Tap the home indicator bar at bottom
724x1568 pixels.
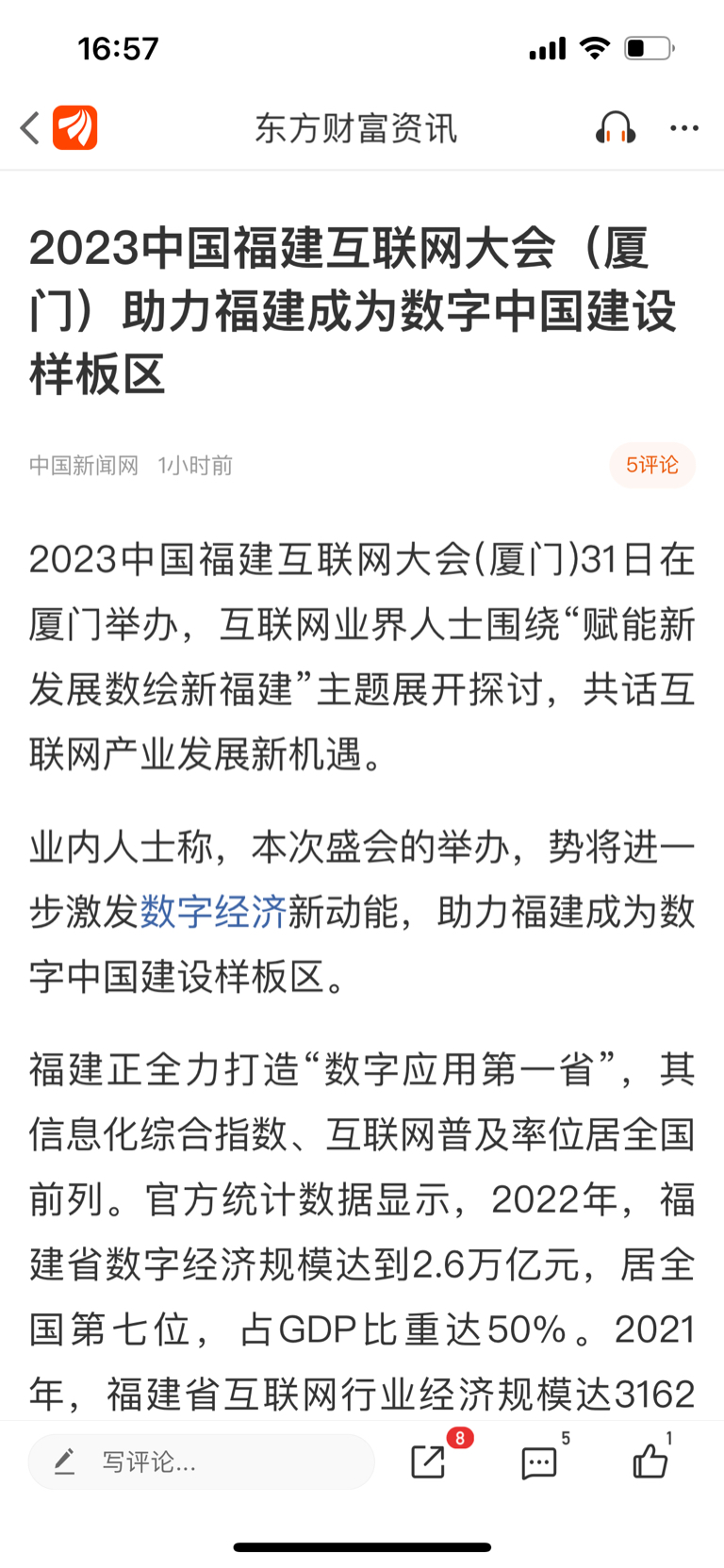362,1545
